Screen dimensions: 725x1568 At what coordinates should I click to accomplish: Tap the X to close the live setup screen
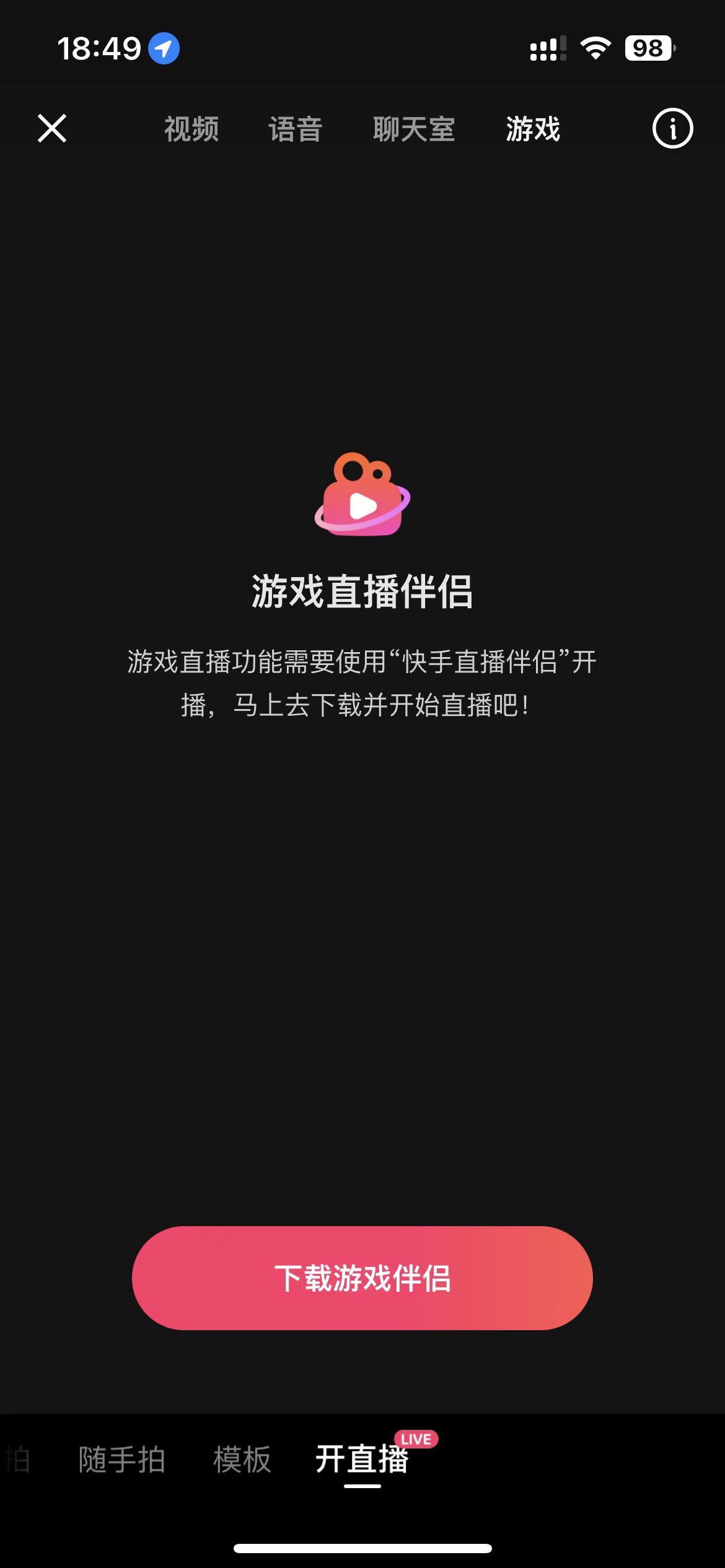click(52, 129)
